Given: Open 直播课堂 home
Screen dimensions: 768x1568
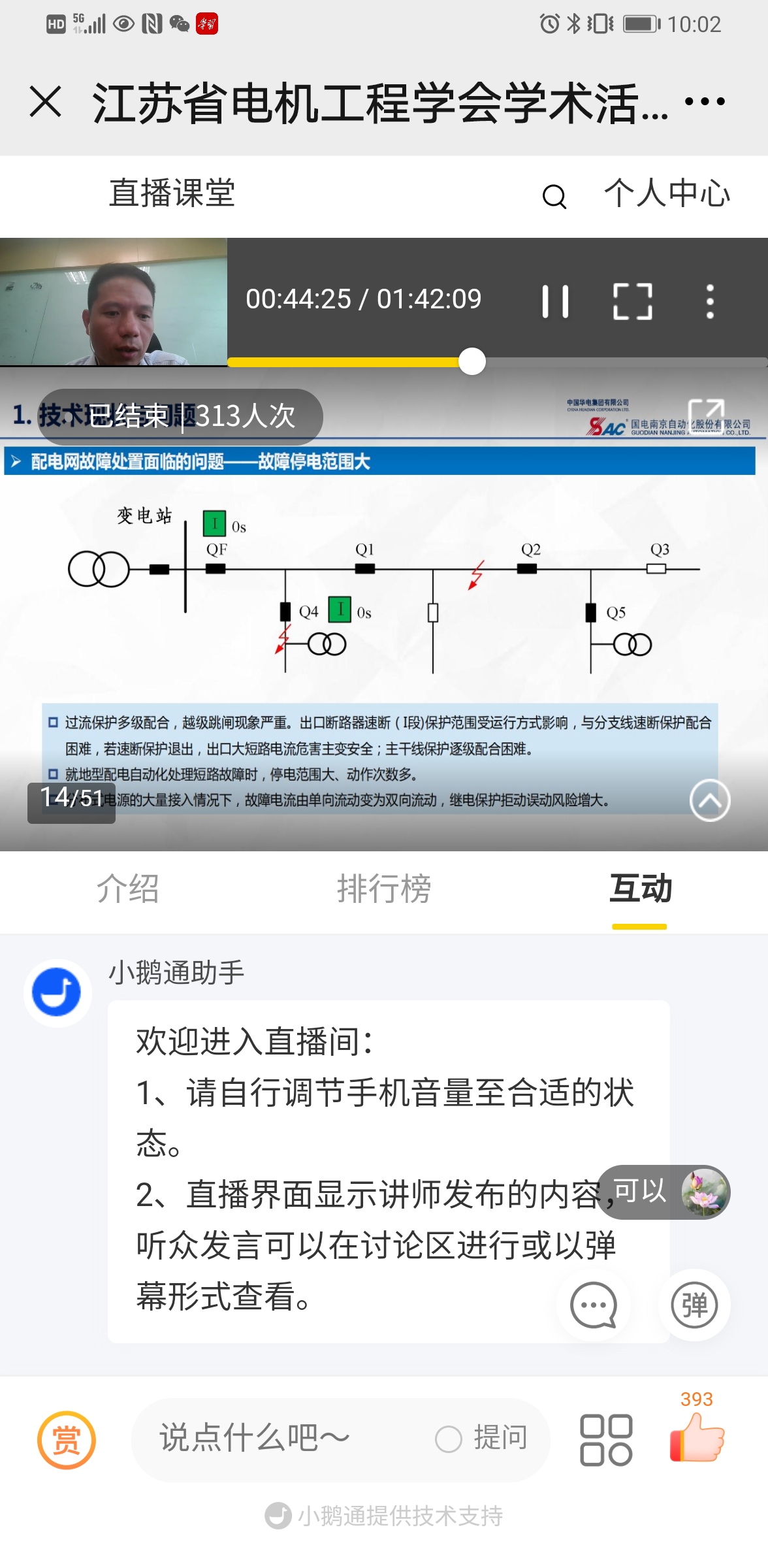Looking at the screenshot, I should 172,194.
